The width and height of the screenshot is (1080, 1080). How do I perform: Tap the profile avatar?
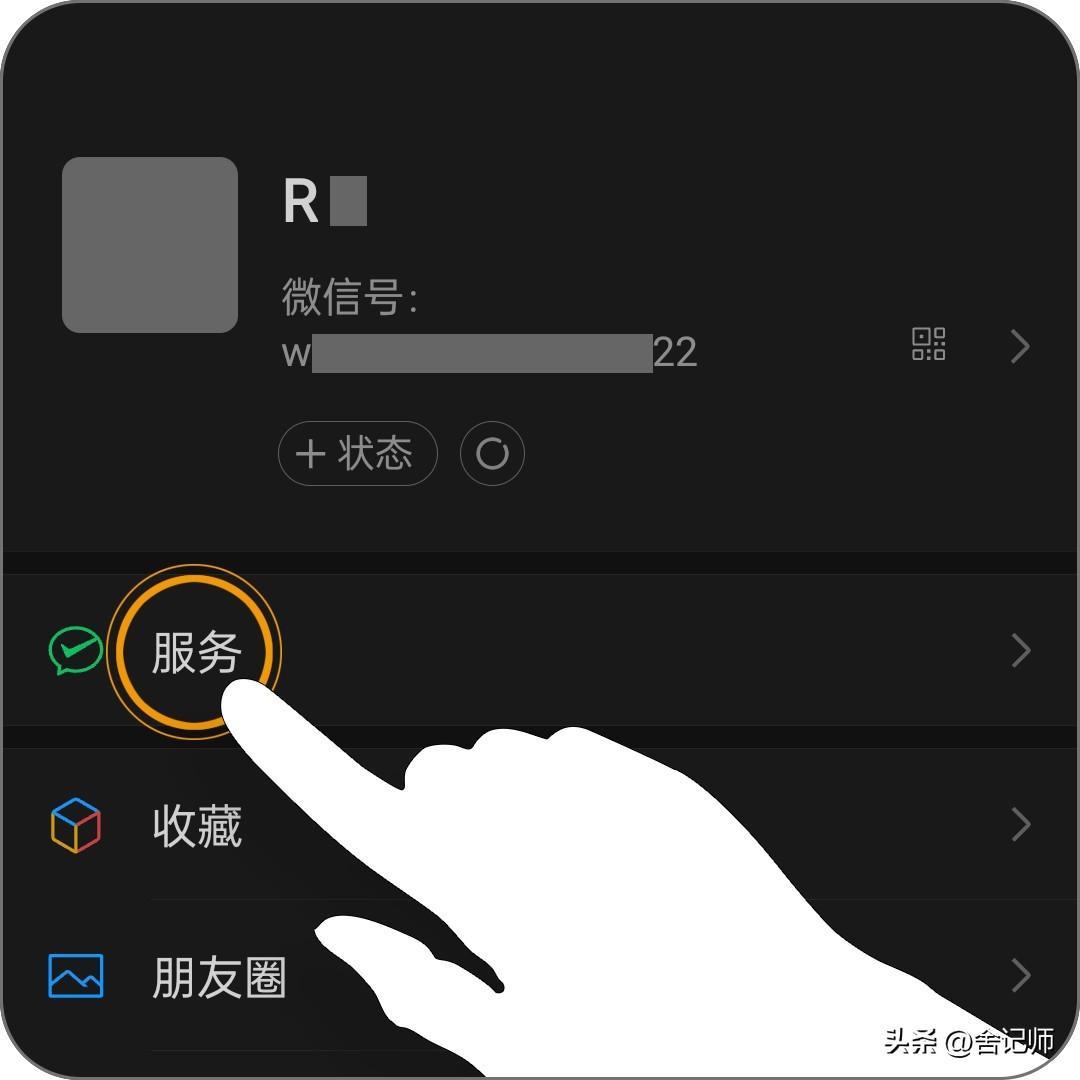150,245
